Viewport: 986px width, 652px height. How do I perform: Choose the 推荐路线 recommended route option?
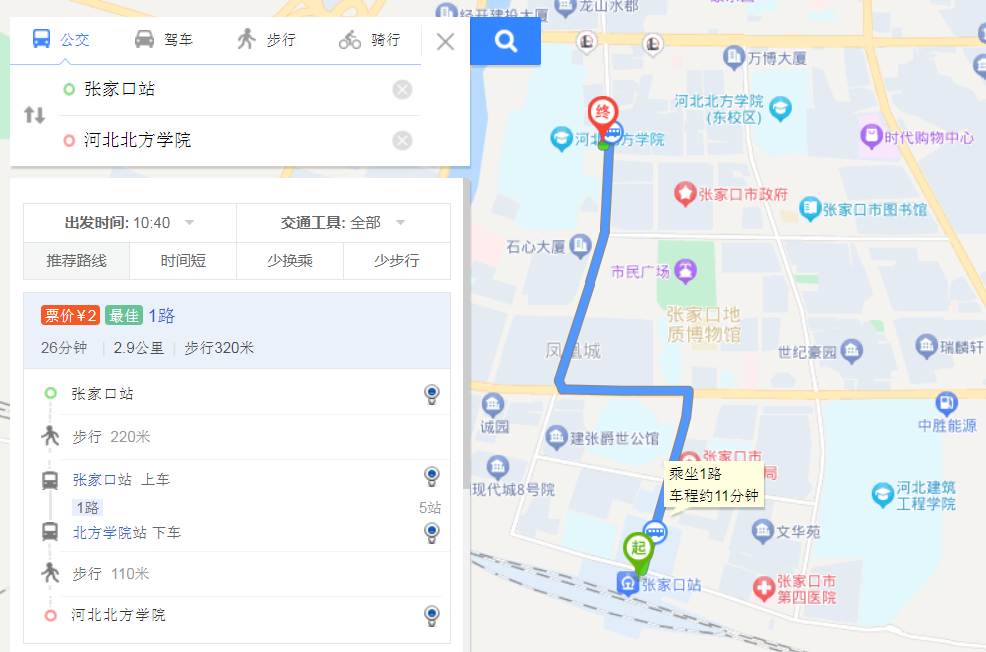[x=76, y=261]
